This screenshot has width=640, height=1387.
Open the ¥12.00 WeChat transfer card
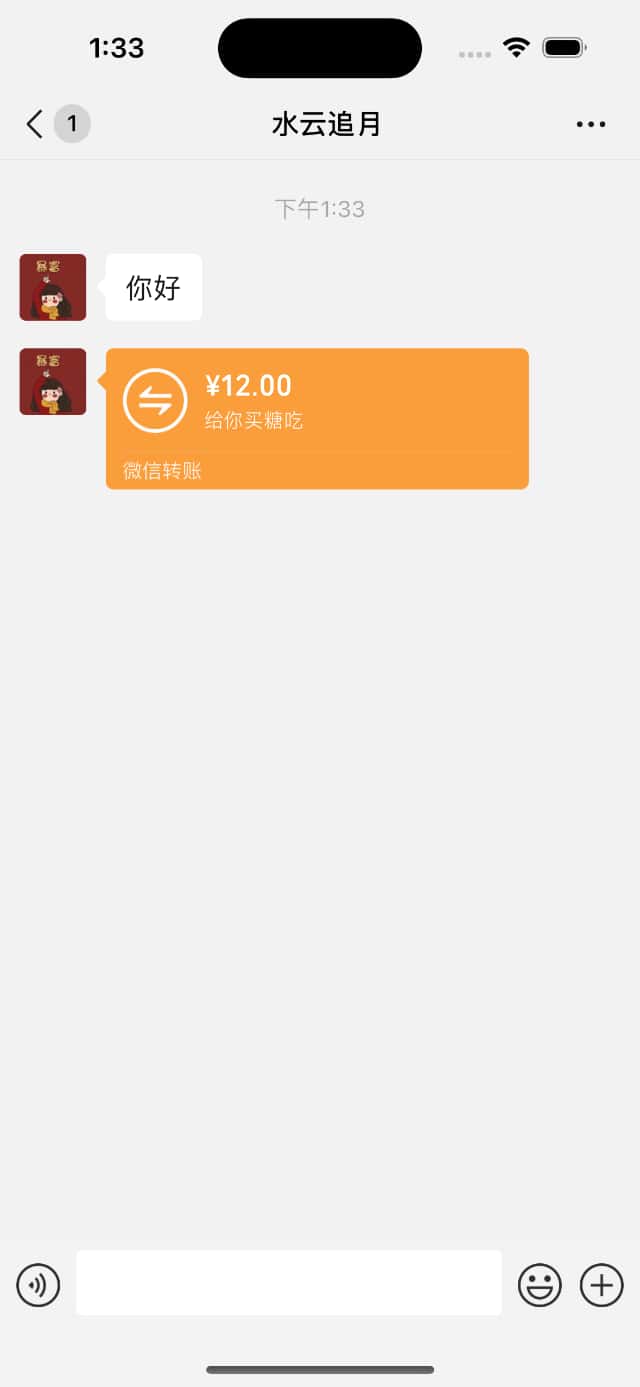(x=317, y=418)
